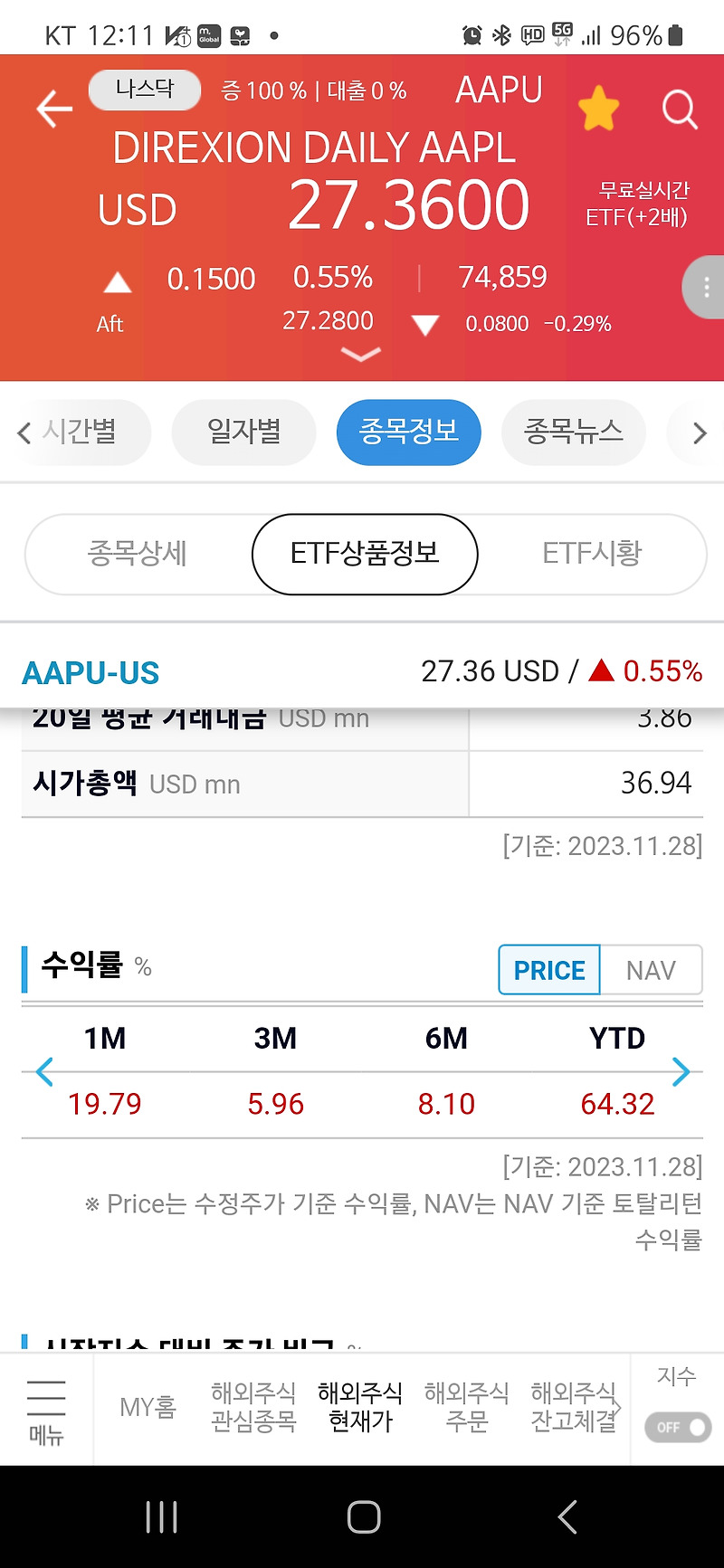Select PRICE mode for 수익률
The height and width of the screenshot is (1568, 724).
(548, 969)
